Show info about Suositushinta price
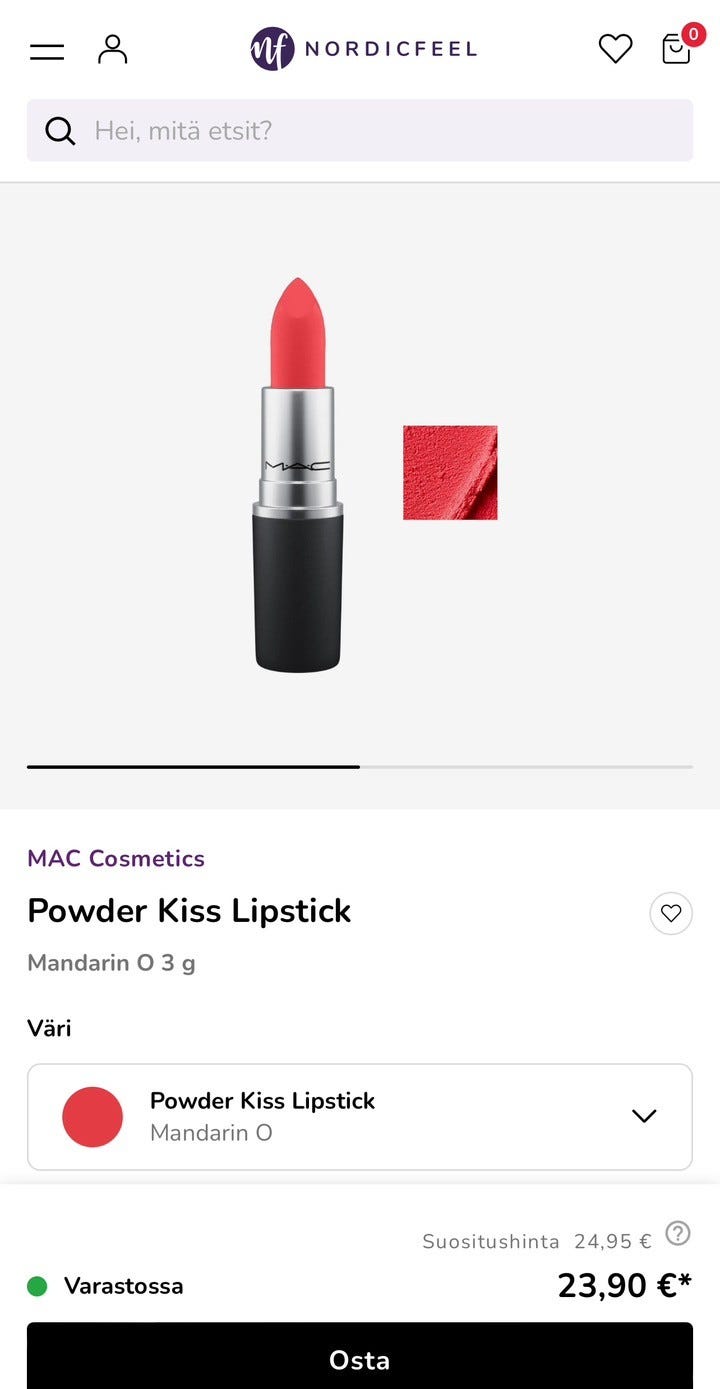Viewport: 720px width, 1389px height. (678, 1234)
